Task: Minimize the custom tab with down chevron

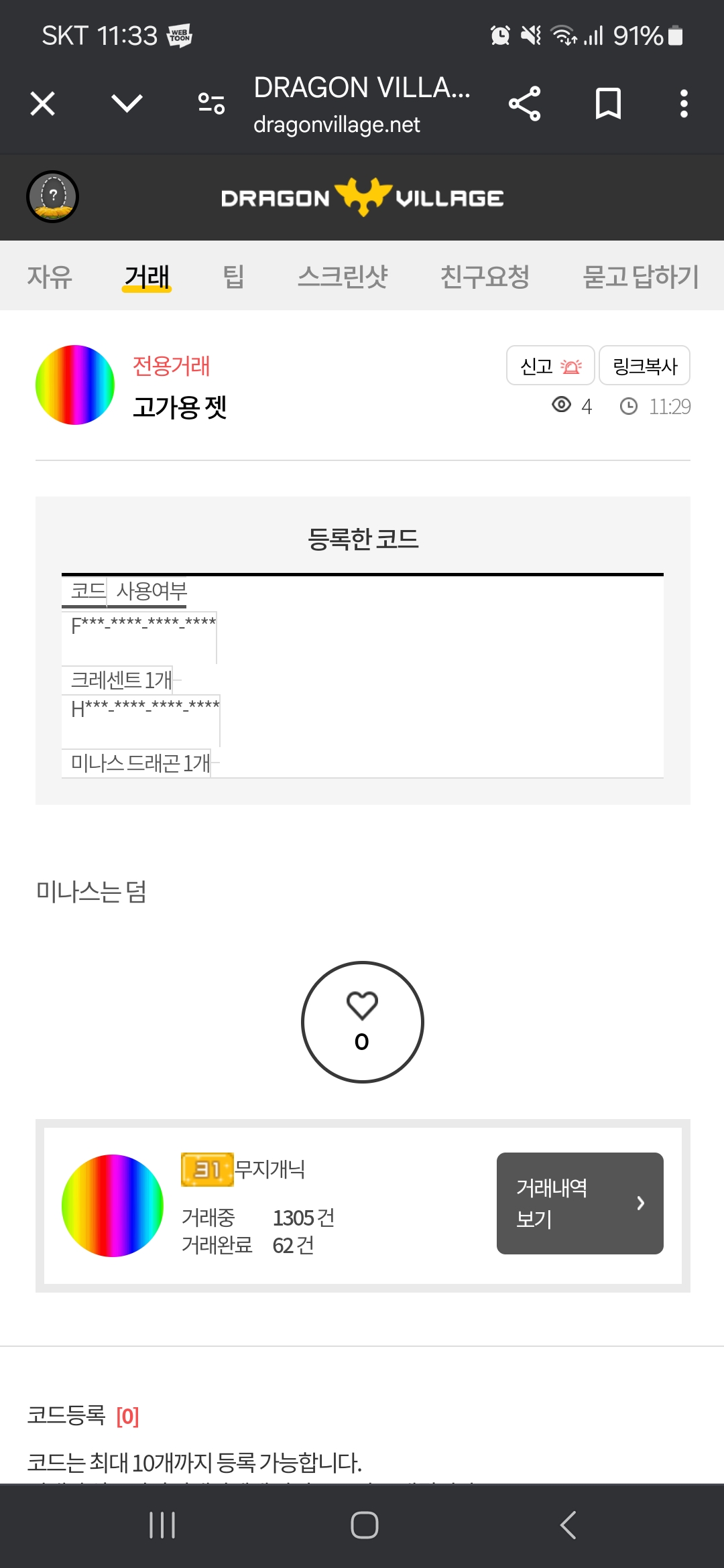Action: pyautogui.click(x=127, y=104)
